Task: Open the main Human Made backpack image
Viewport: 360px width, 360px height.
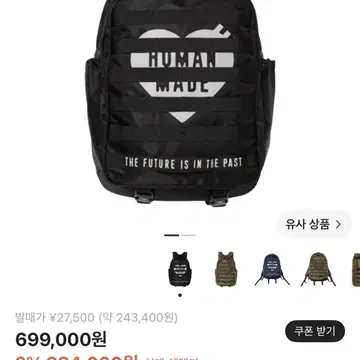Action: point(180,102)
